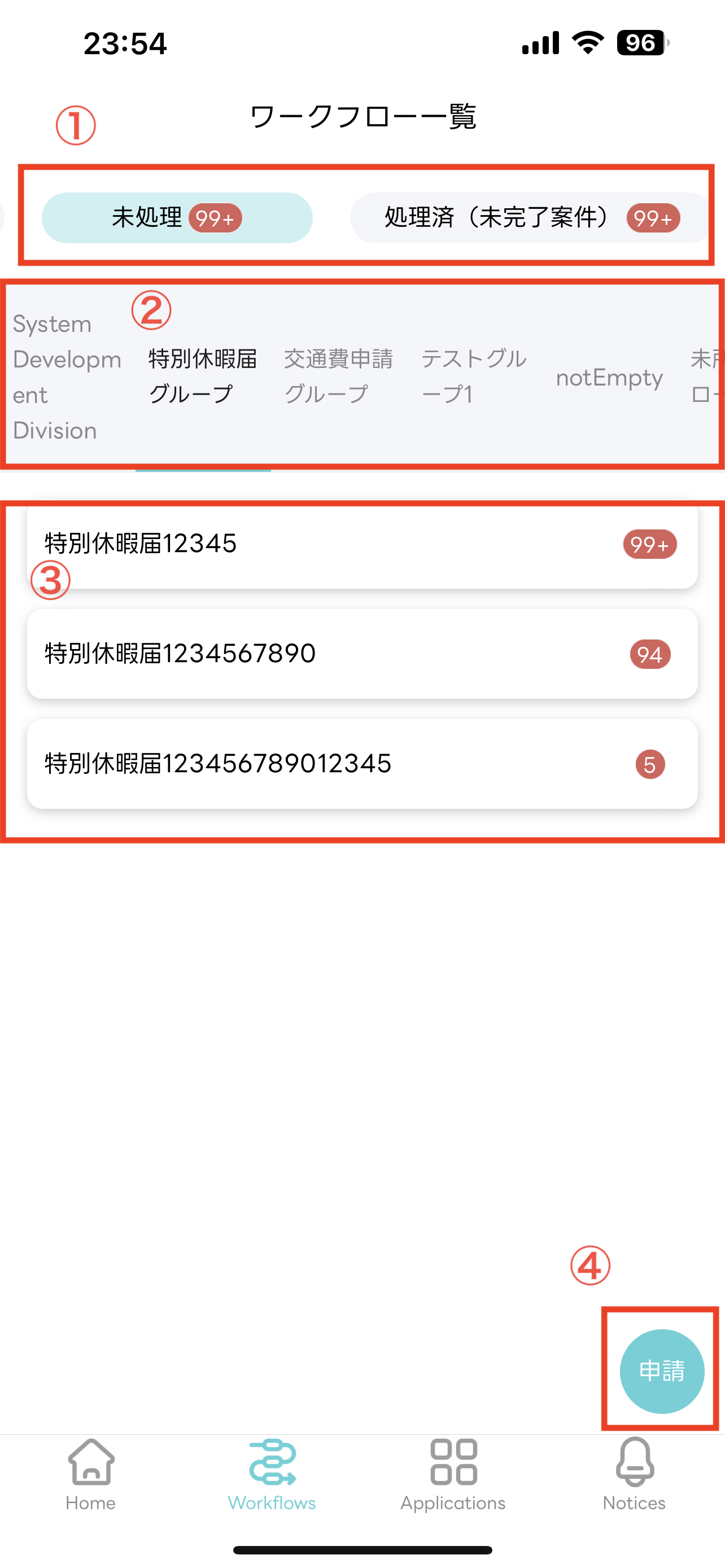
Task: Open System Development Division group tab
Action: [67, 377]
